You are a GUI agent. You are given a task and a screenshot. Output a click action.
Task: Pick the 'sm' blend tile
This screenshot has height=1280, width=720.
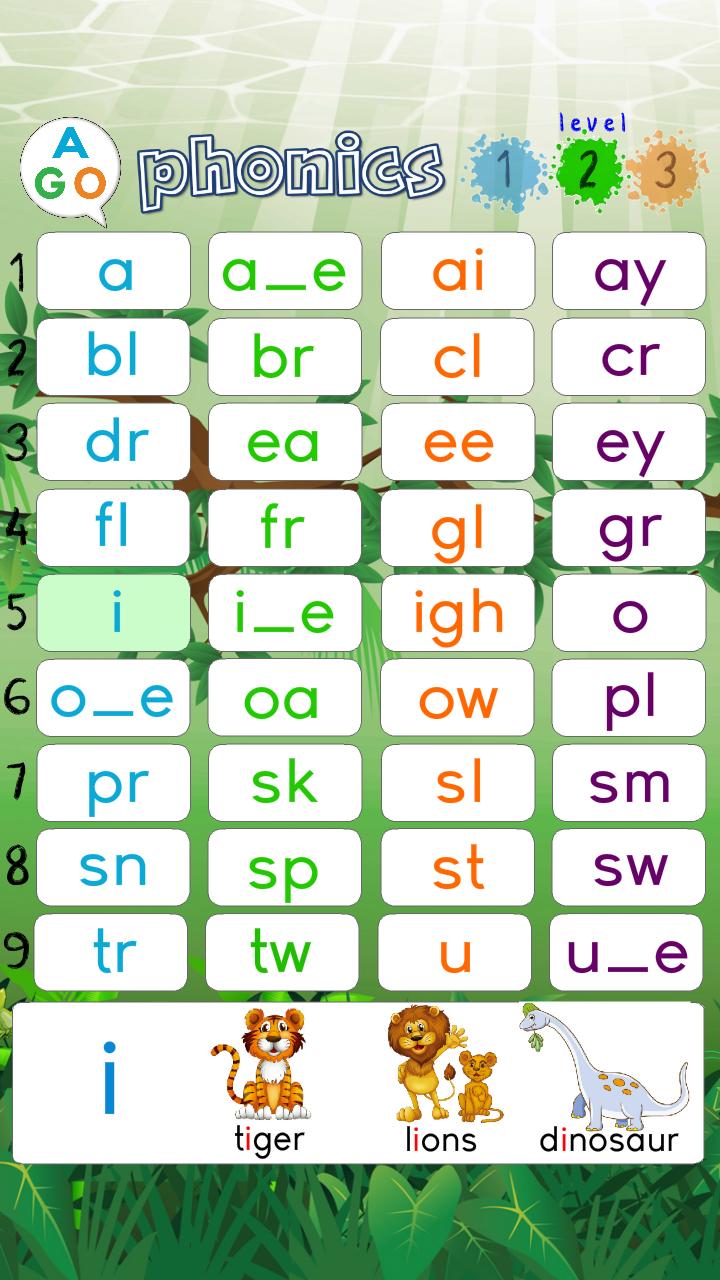point(629,782)
